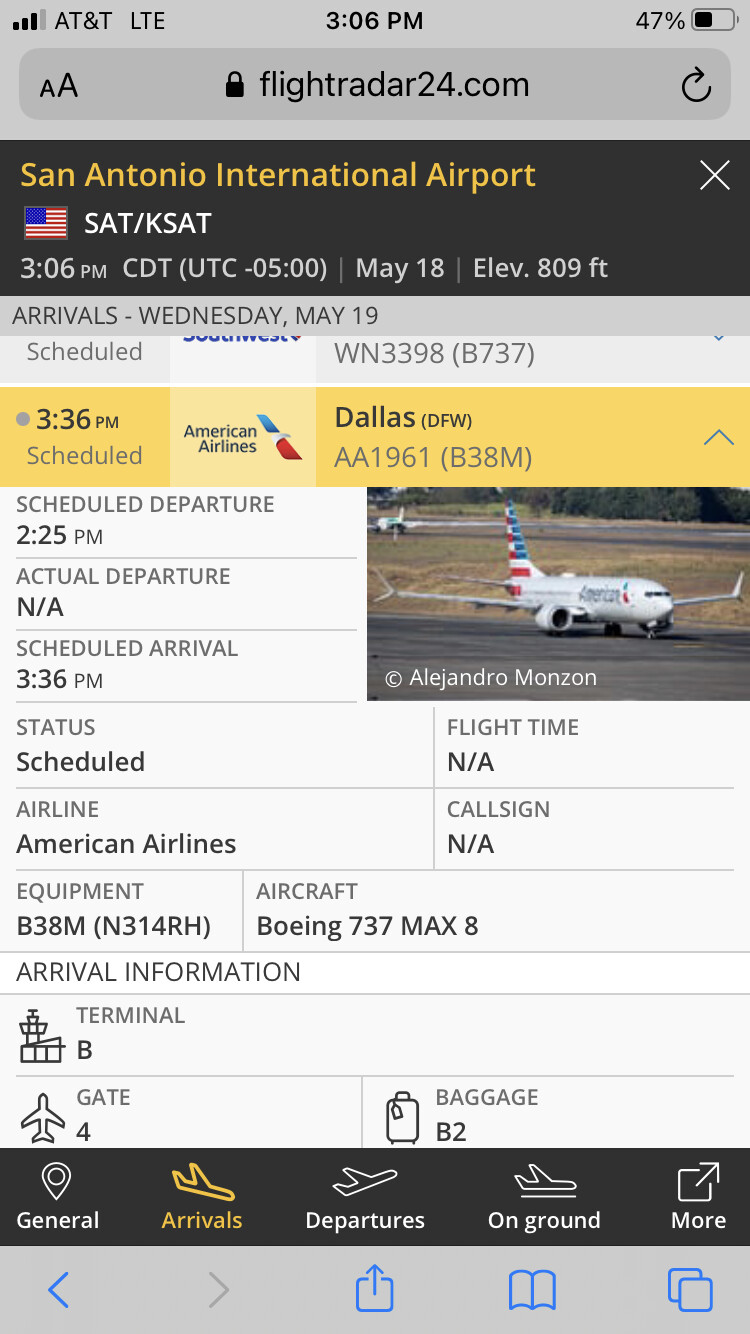Screen dimensions: 750x1334
Task: View the American Airlines aircraft photo
Action: pos(557,593)
